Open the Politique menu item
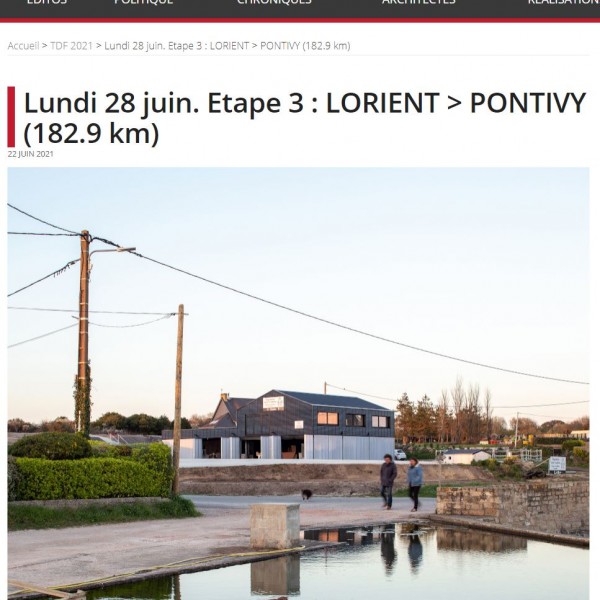 tap(143, 3)
